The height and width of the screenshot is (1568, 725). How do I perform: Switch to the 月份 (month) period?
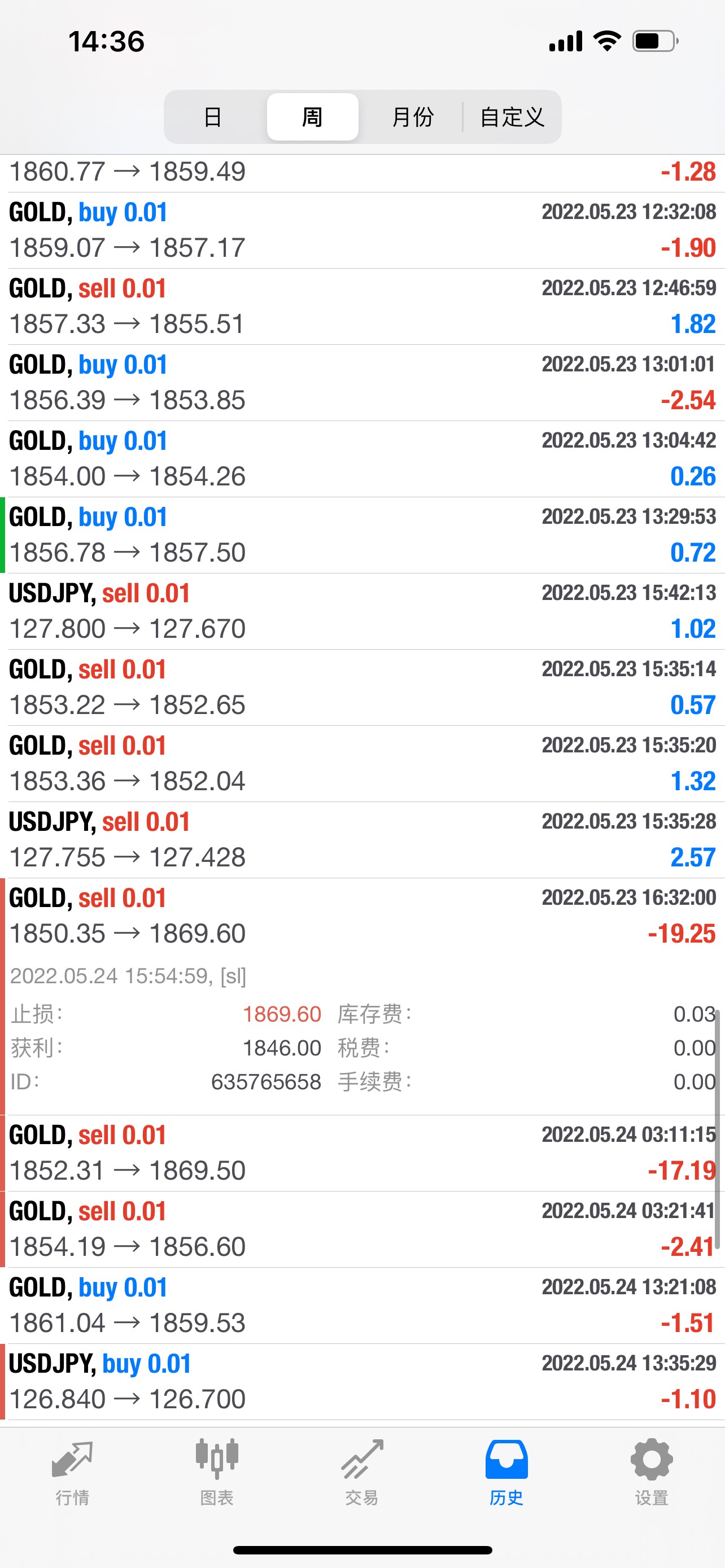pyautogui.click(x=412, y=117)
